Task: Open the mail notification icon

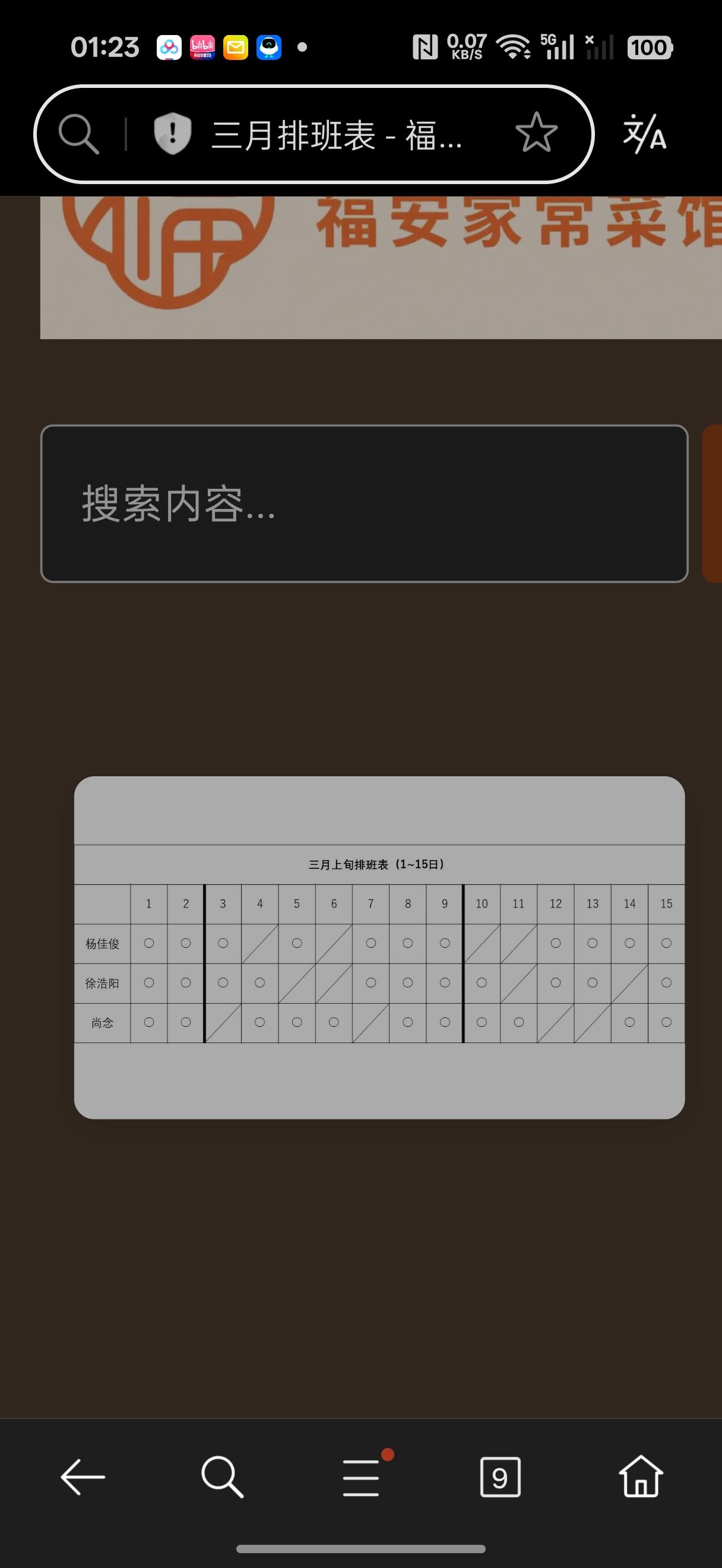Action: 236,48
